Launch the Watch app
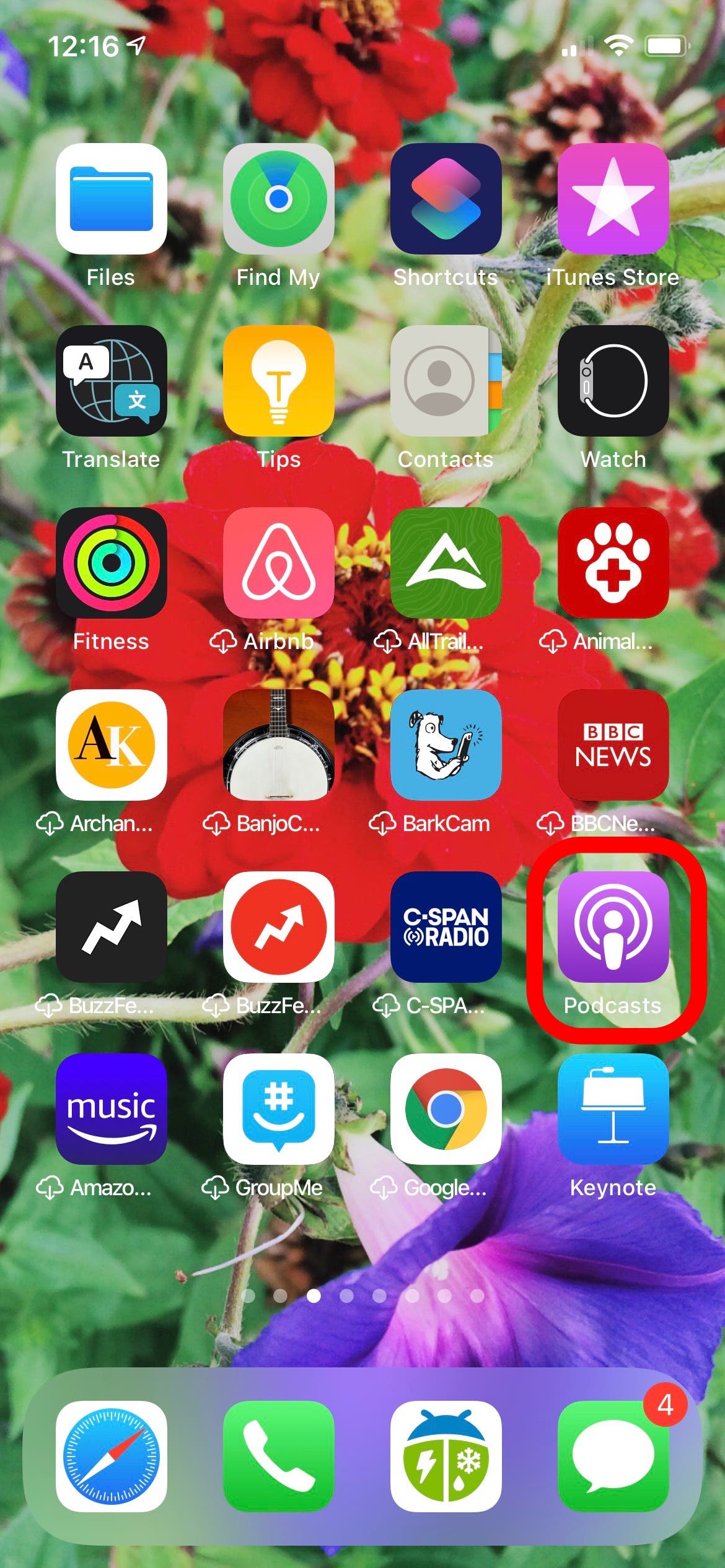 point(613,381)
